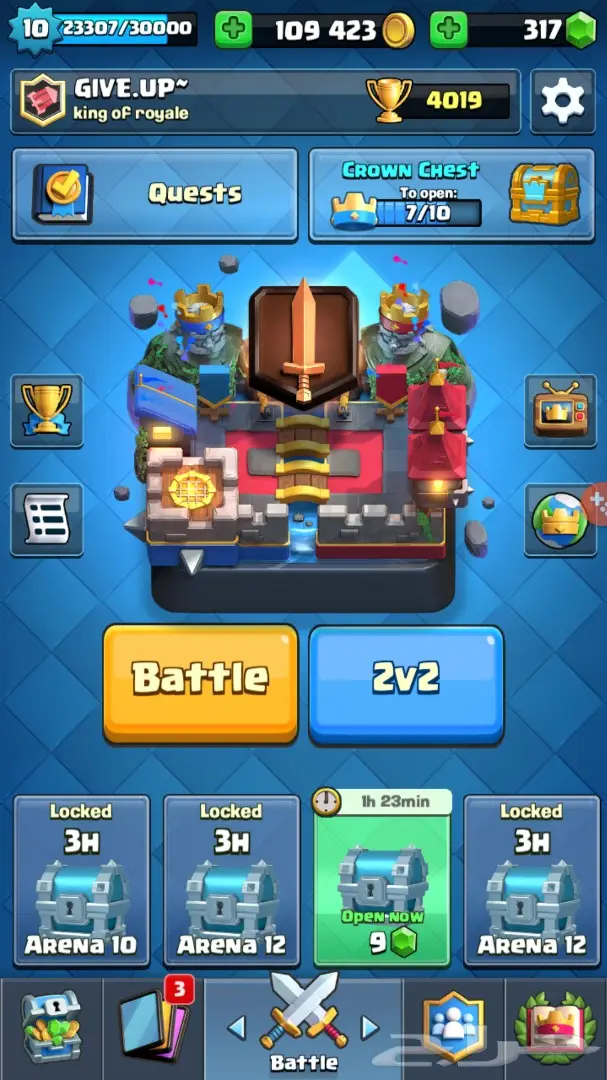The width and height of the screenshot is (607, 1080).
Task: Open the news scroll icon
Action: 46,519
